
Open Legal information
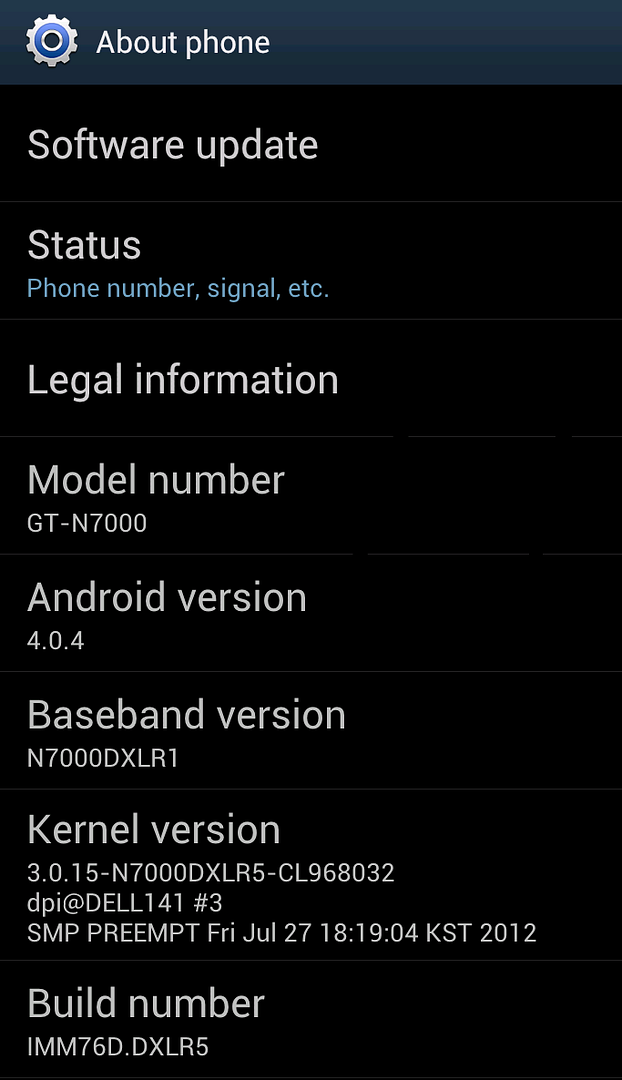tap(310, 379)
